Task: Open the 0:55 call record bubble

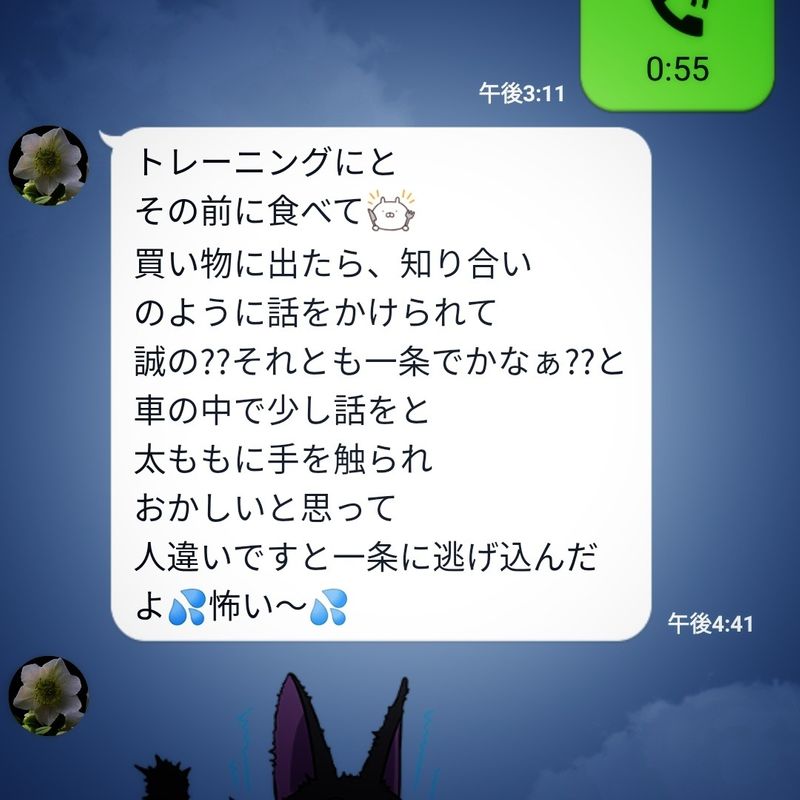Action: (x=677, y=52)
